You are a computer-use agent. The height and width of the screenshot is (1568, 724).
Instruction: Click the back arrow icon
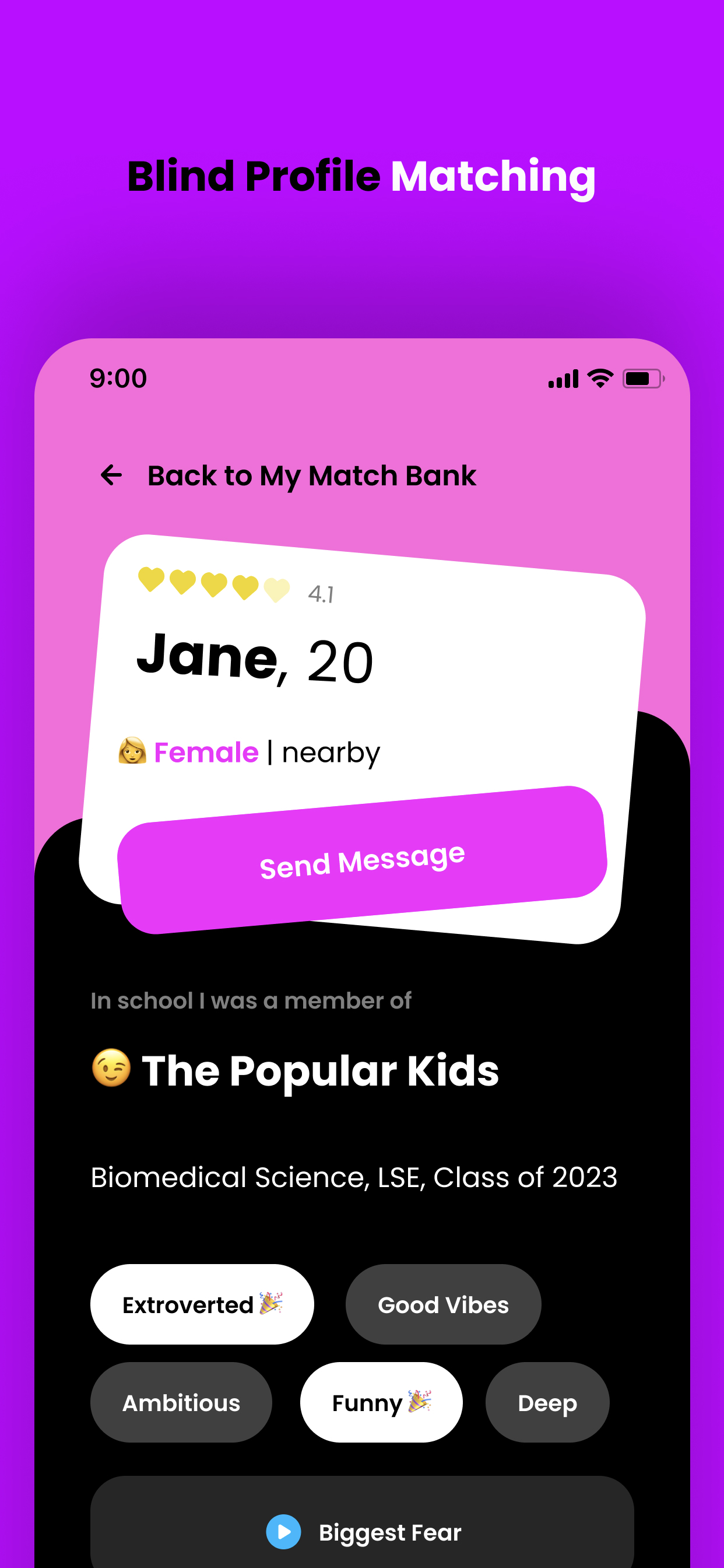(x=111, y=475)
